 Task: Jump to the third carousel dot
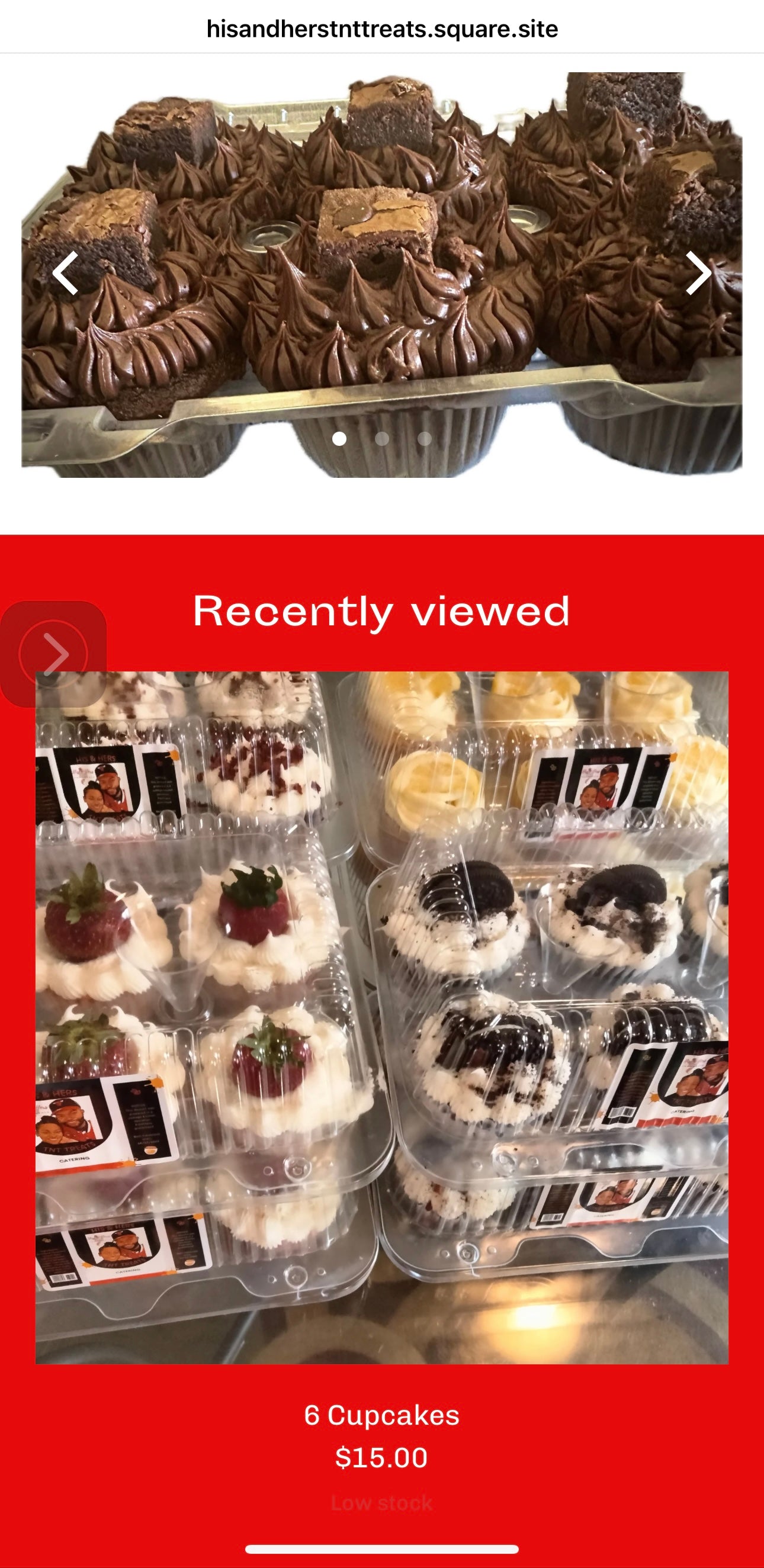click(x=424, y=438)
